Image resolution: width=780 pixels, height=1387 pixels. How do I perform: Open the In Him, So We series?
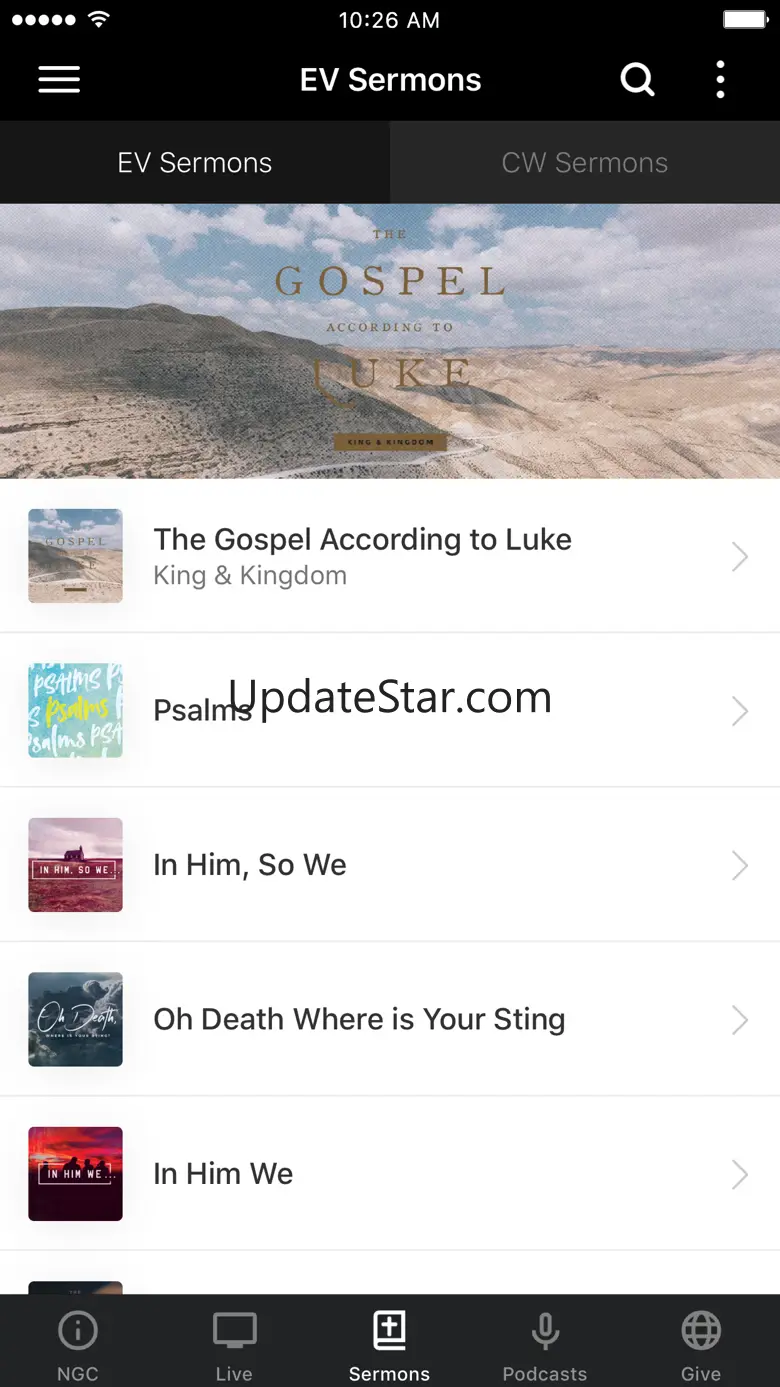(390, 865)
